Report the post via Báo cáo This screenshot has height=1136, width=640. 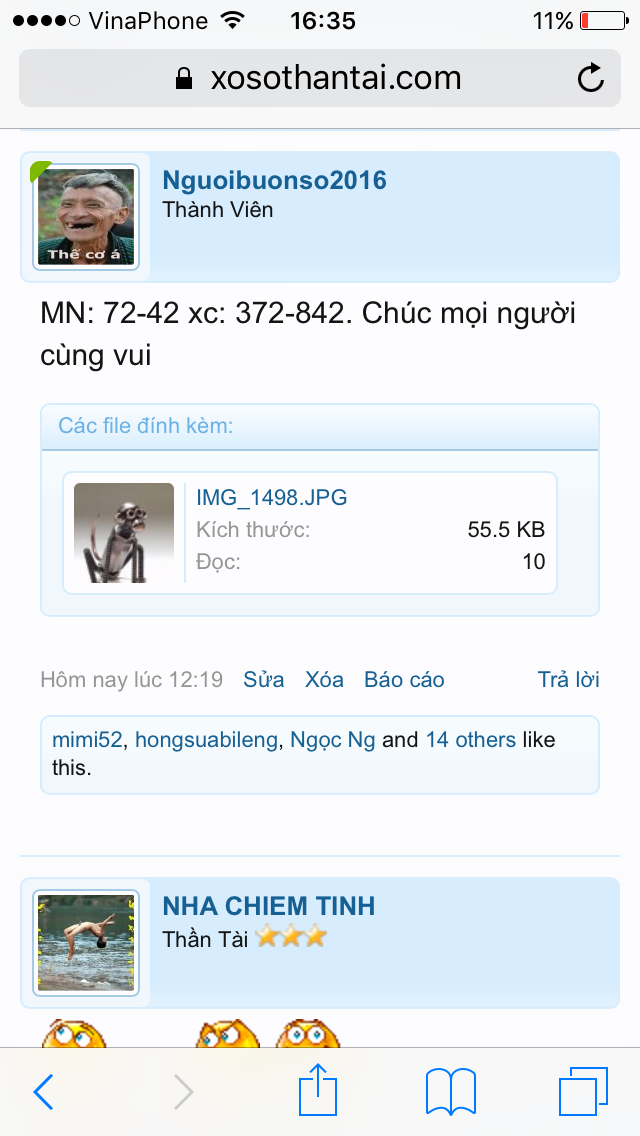404,680
